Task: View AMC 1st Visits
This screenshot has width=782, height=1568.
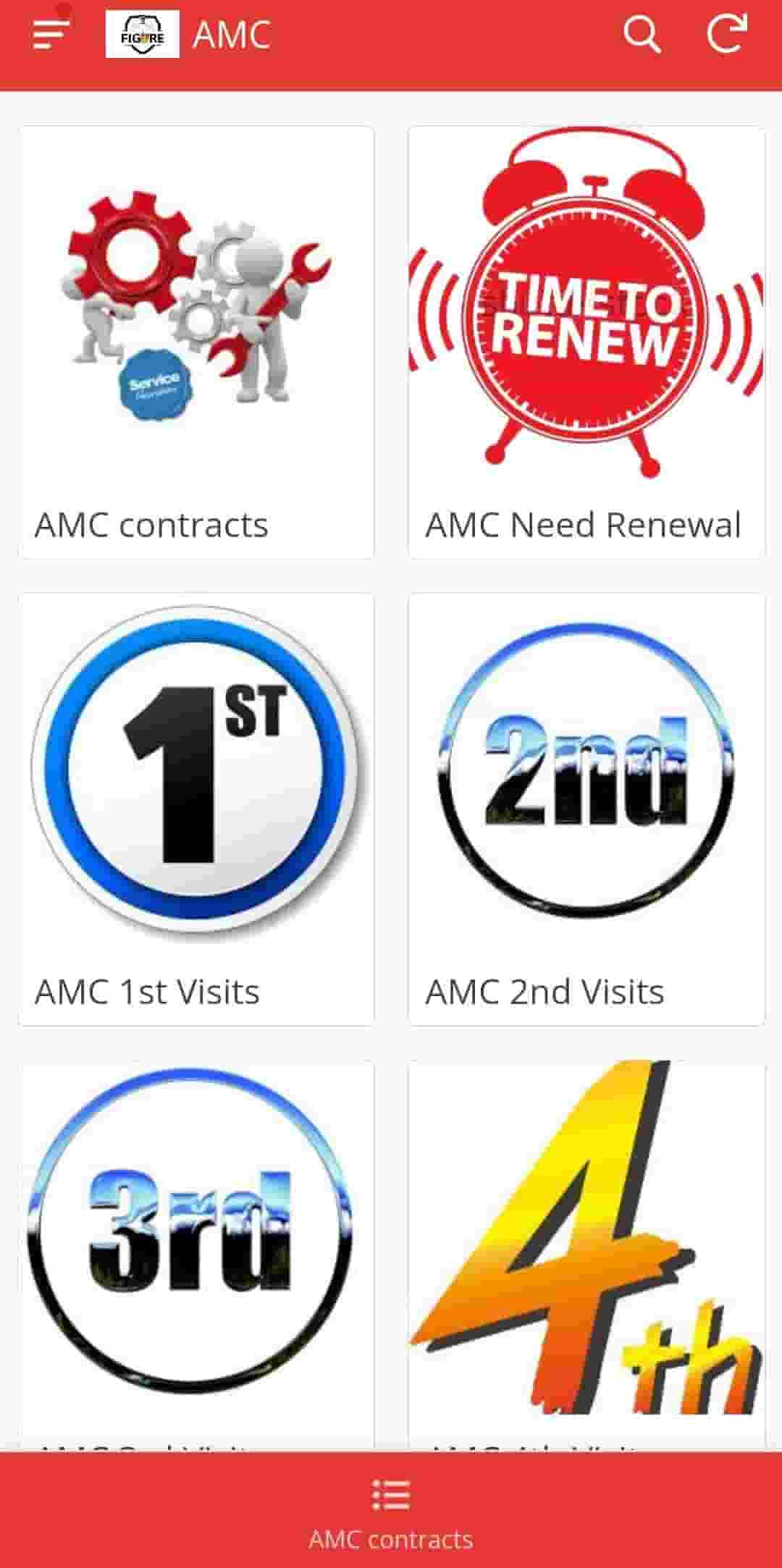Action: (196, 809)
